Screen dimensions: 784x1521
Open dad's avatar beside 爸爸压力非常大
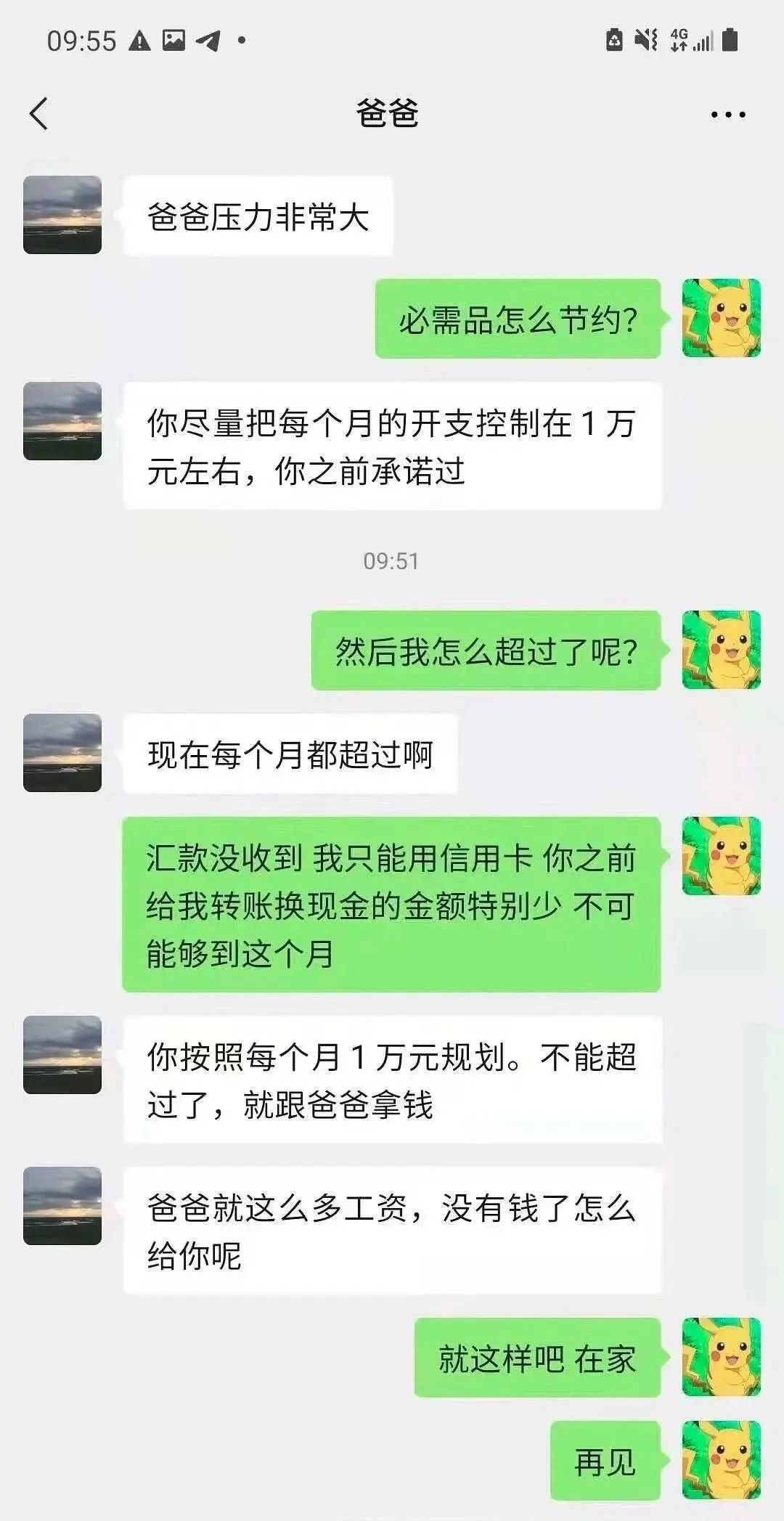[x=62, y=215]
